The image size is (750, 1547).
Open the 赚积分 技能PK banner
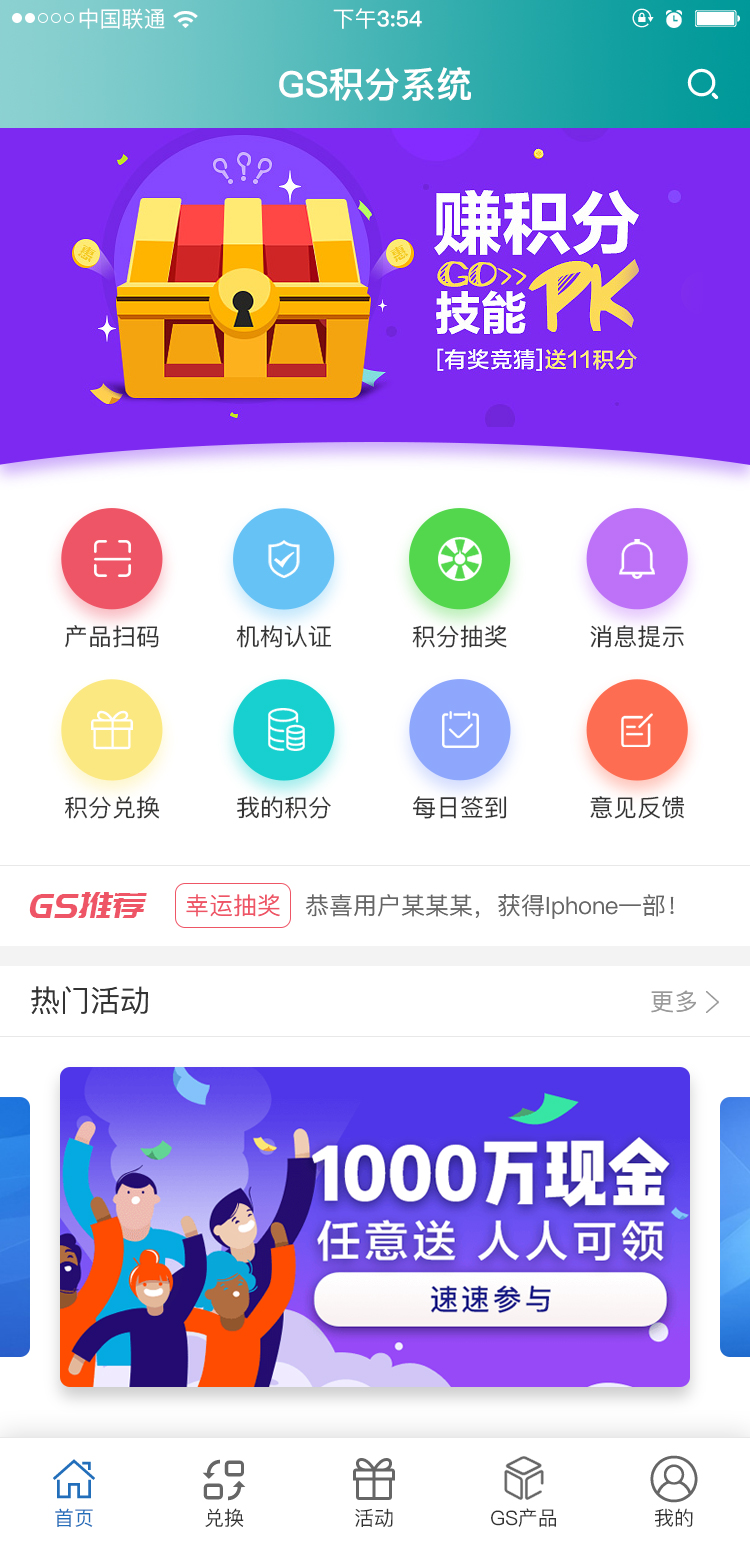(x=375, y=297)
